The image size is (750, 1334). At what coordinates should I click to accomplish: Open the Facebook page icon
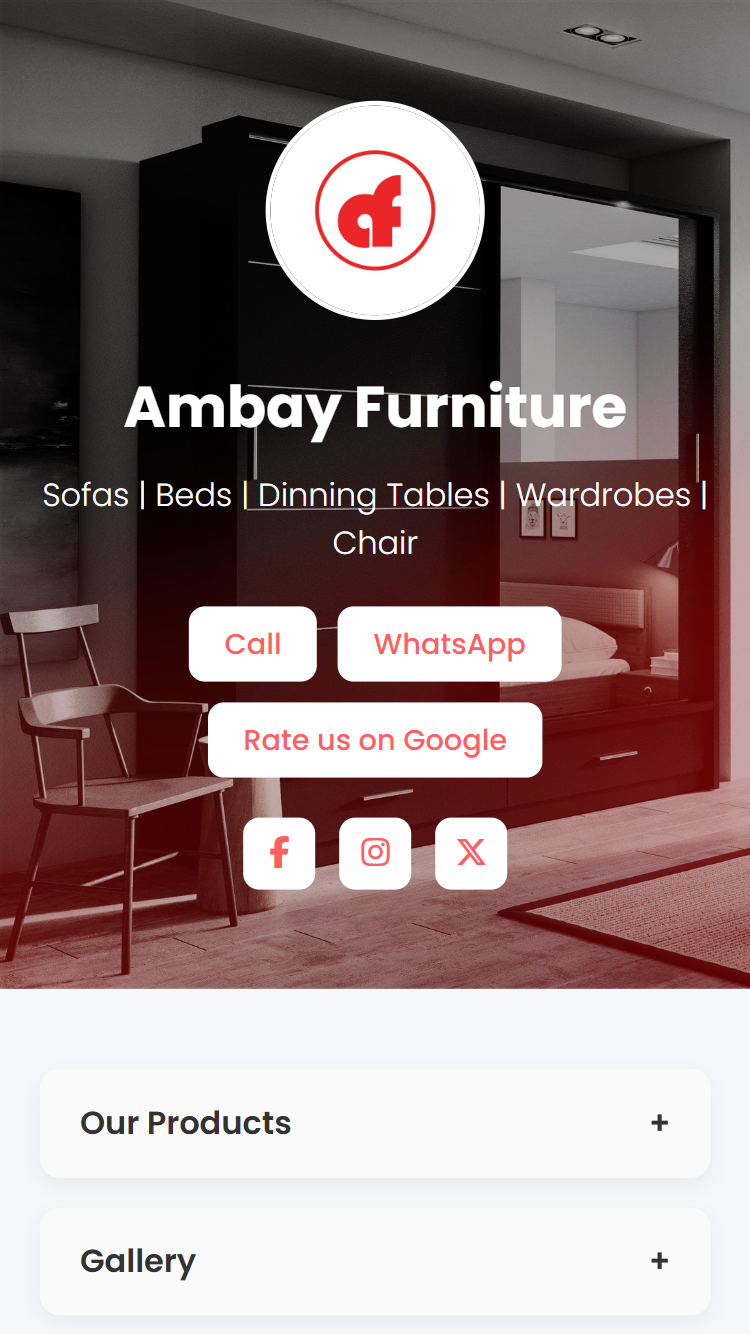point(279,853)
